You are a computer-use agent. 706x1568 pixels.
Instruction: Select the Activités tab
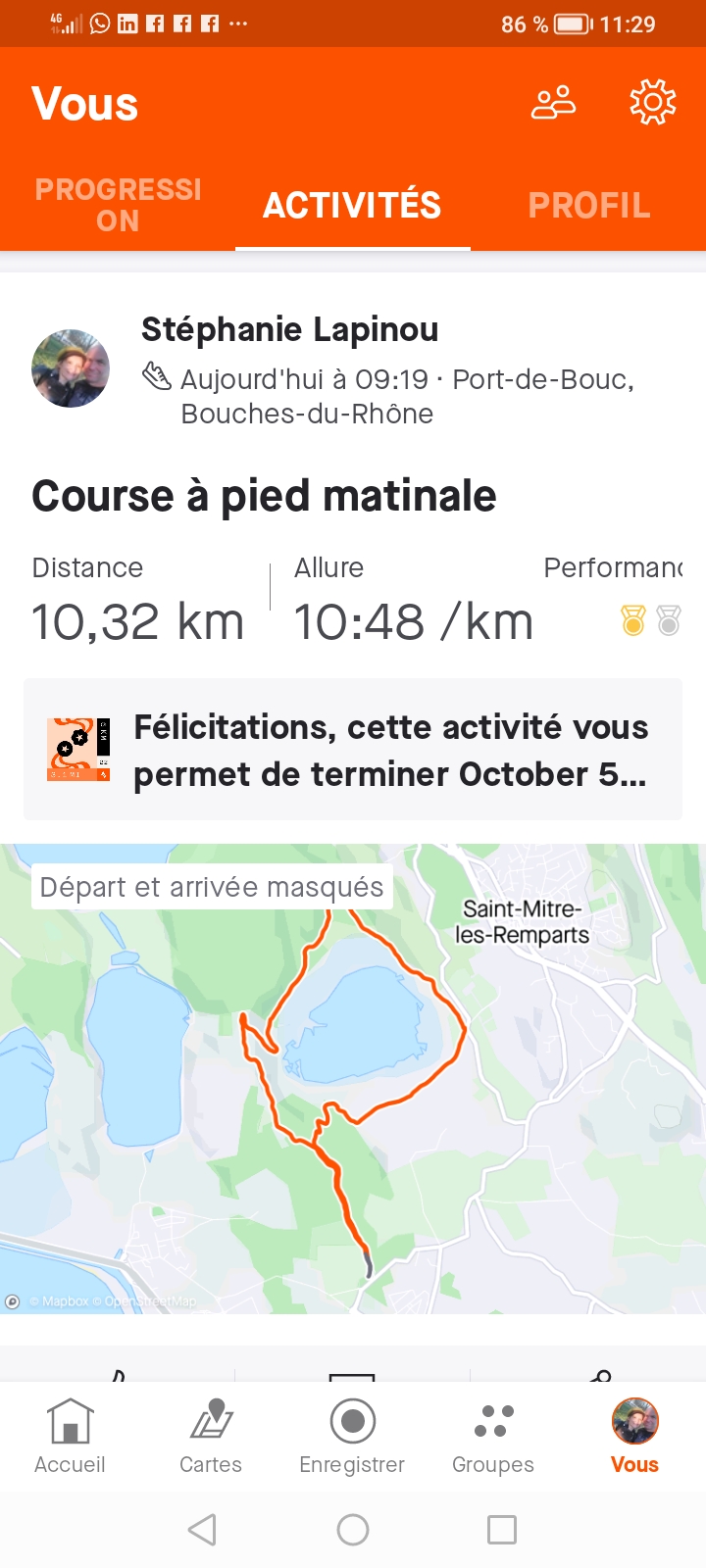(x=352, y=205)
